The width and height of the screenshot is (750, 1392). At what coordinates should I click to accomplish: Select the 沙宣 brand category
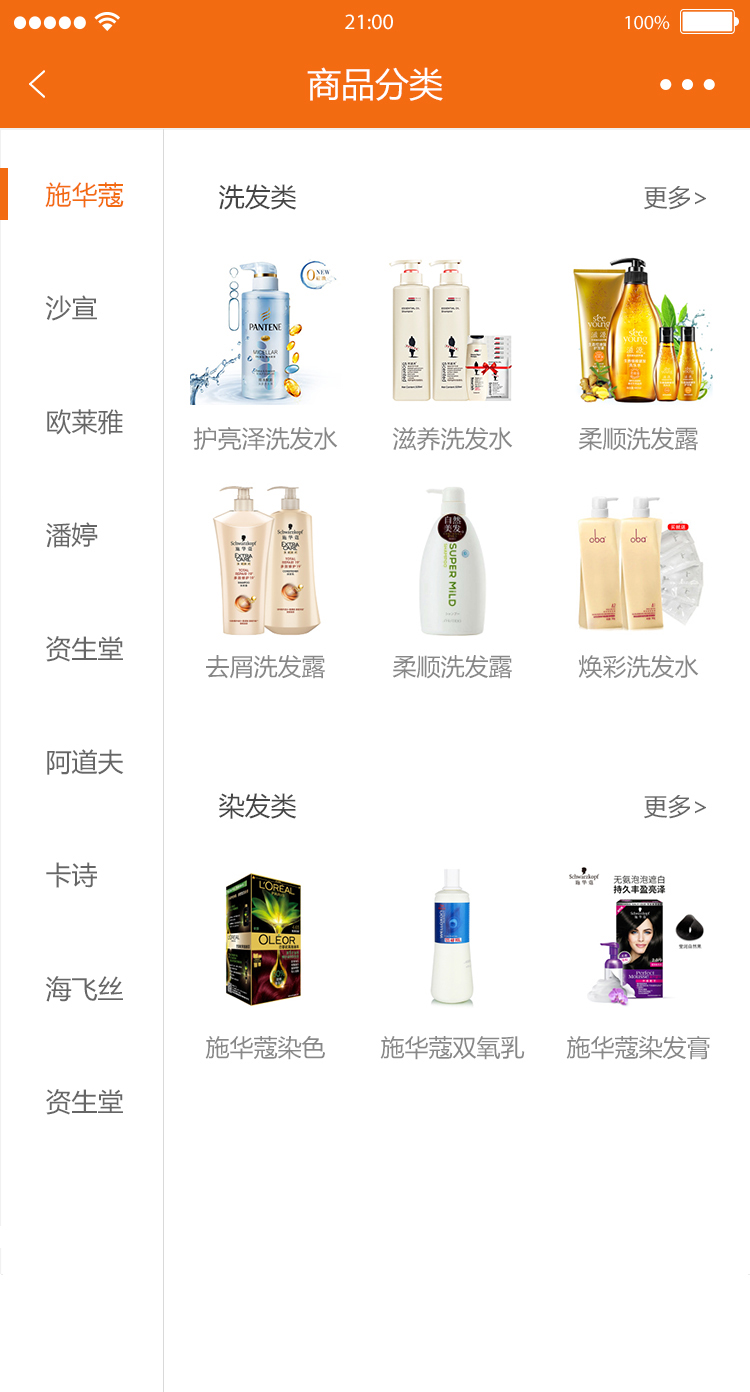[x=72, y=308]
